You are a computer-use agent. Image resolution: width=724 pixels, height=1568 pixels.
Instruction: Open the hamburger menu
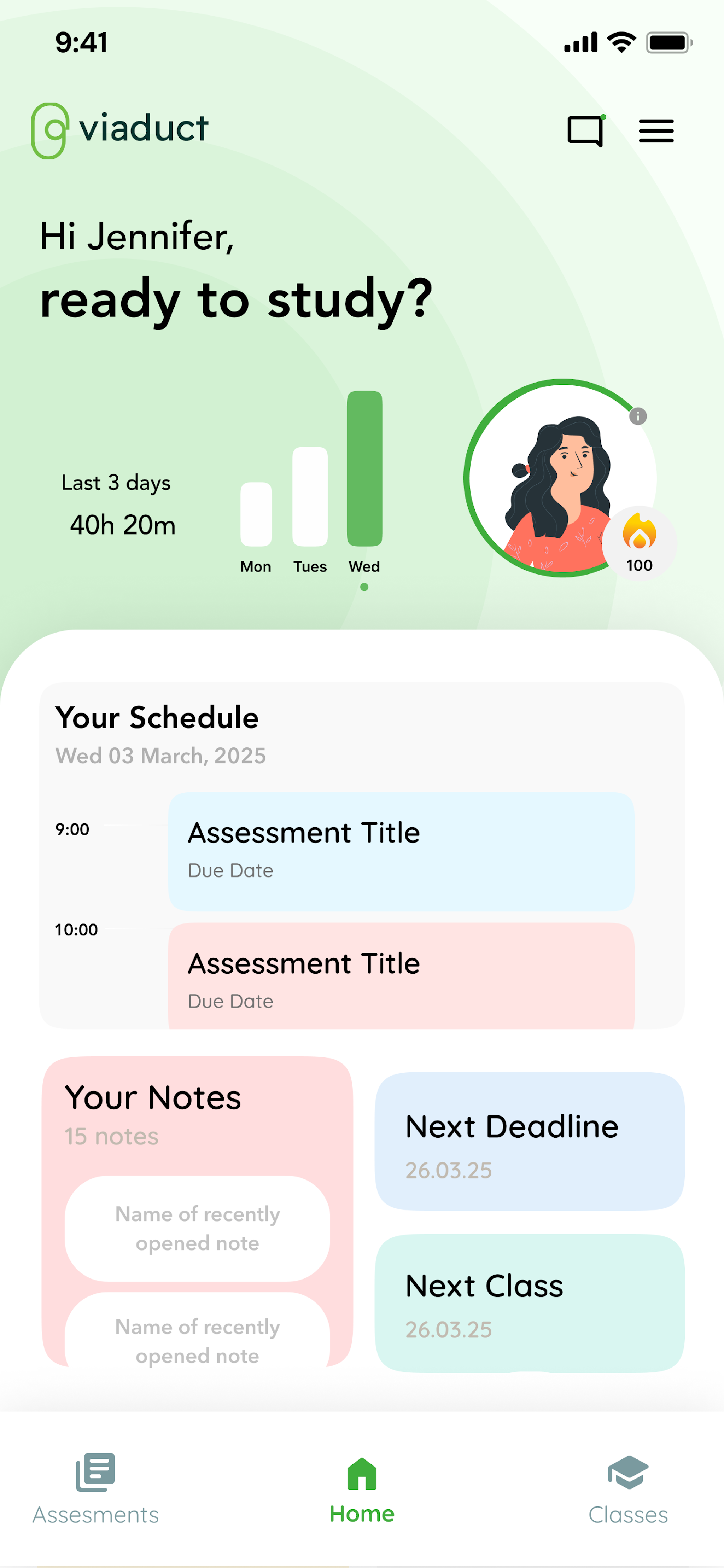tap(656, 131)
